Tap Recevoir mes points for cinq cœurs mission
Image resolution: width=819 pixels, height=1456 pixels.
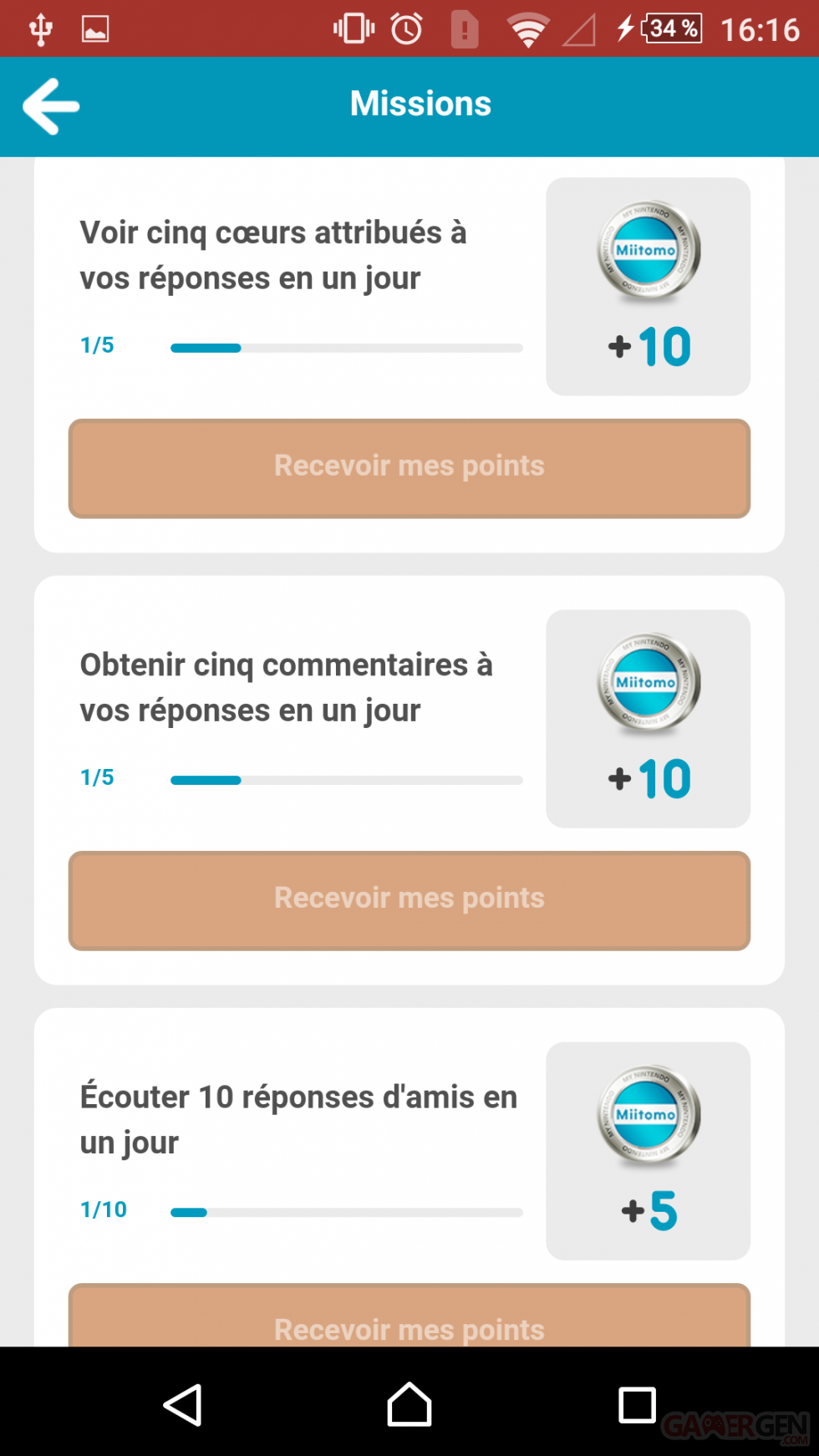pos(409,468)
